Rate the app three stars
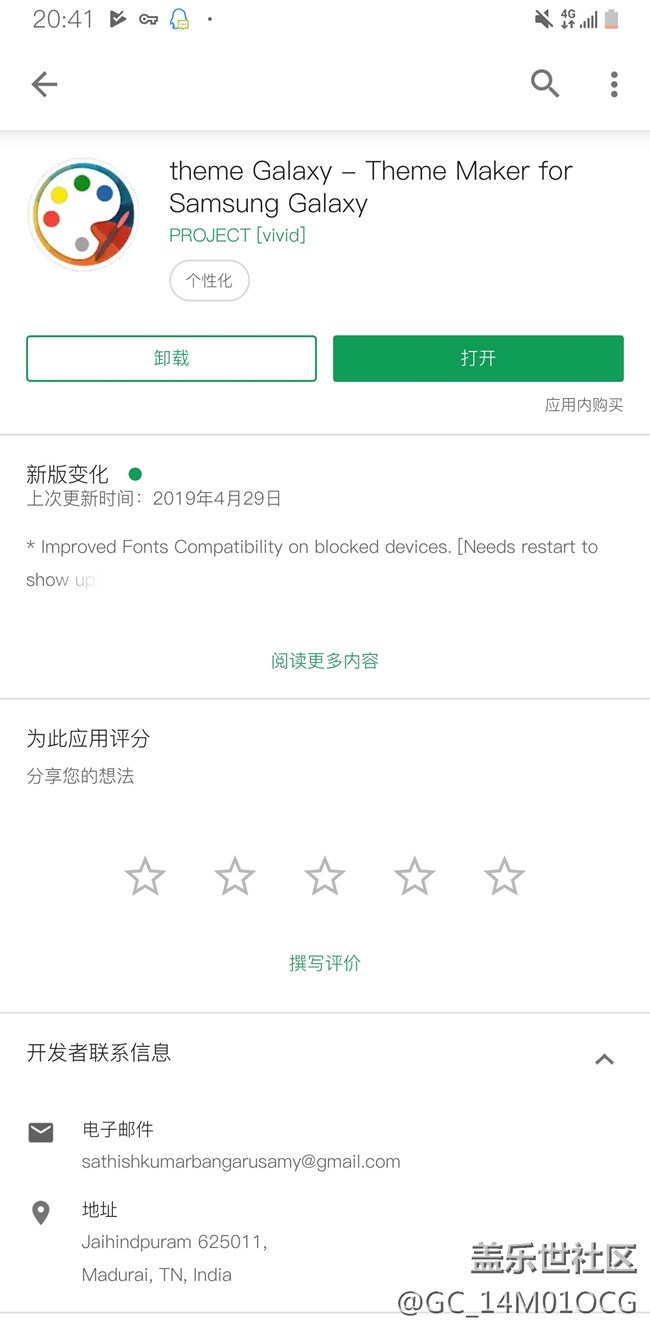Screen dimensions: 650x1336 324,877
